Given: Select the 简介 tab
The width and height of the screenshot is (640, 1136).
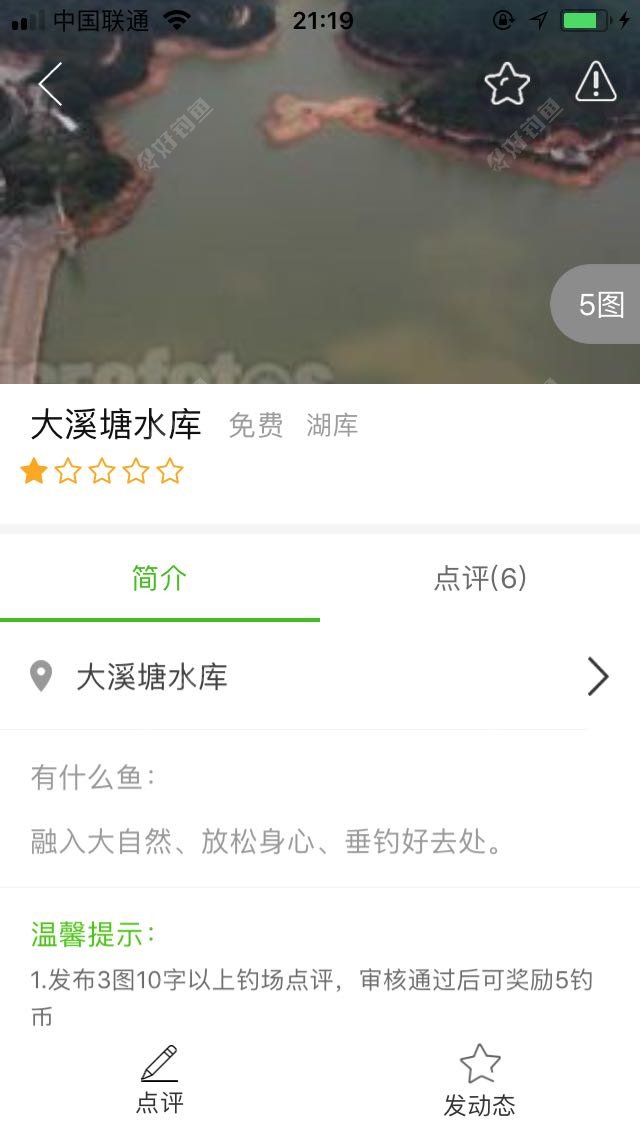Looking at the screenshot, I should click(x=160, y=578).
